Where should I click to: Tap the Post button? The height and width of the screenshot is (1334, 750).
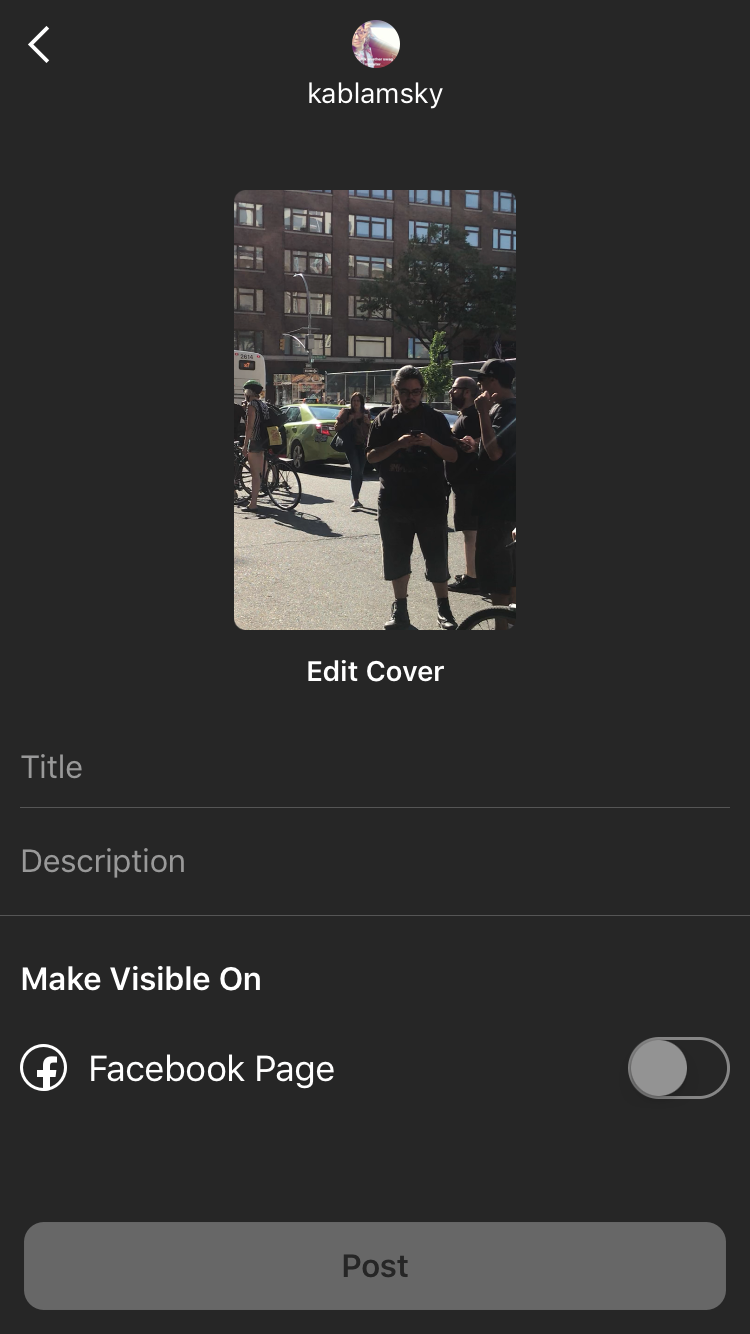click(x=375, y=1266)
